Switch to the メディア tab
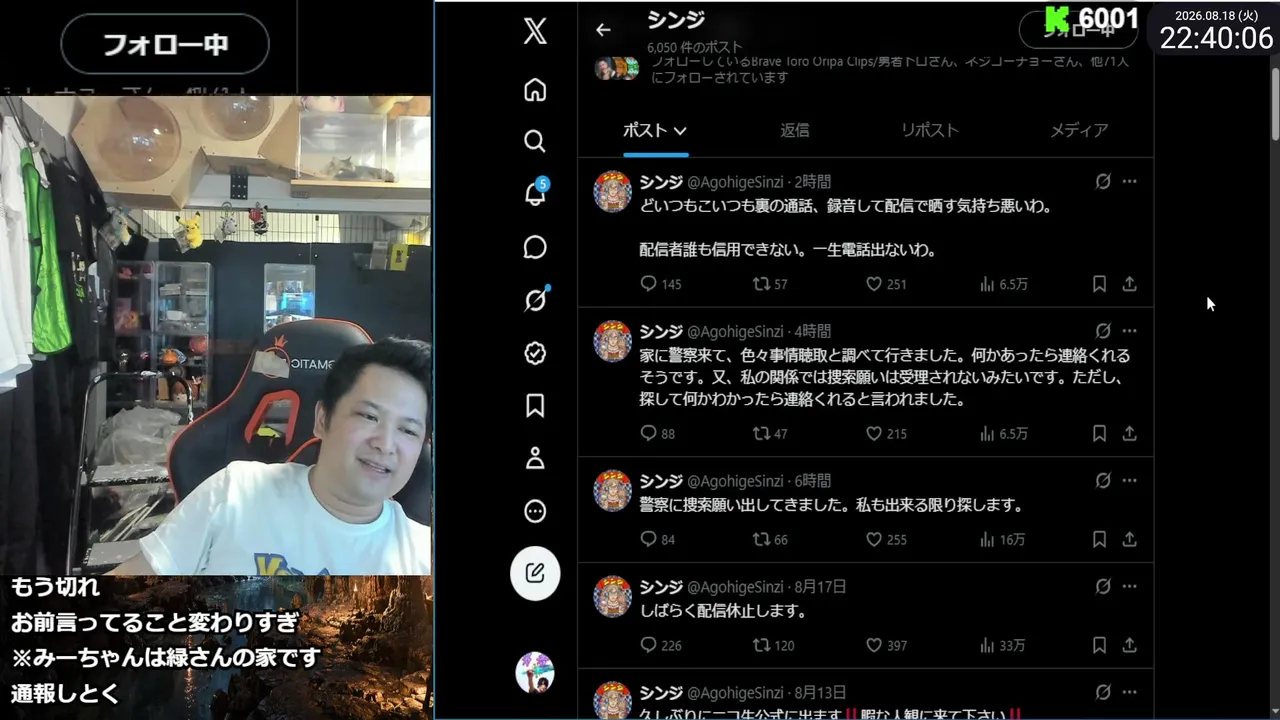1280x720 pixels. (x=1079, y=130)
